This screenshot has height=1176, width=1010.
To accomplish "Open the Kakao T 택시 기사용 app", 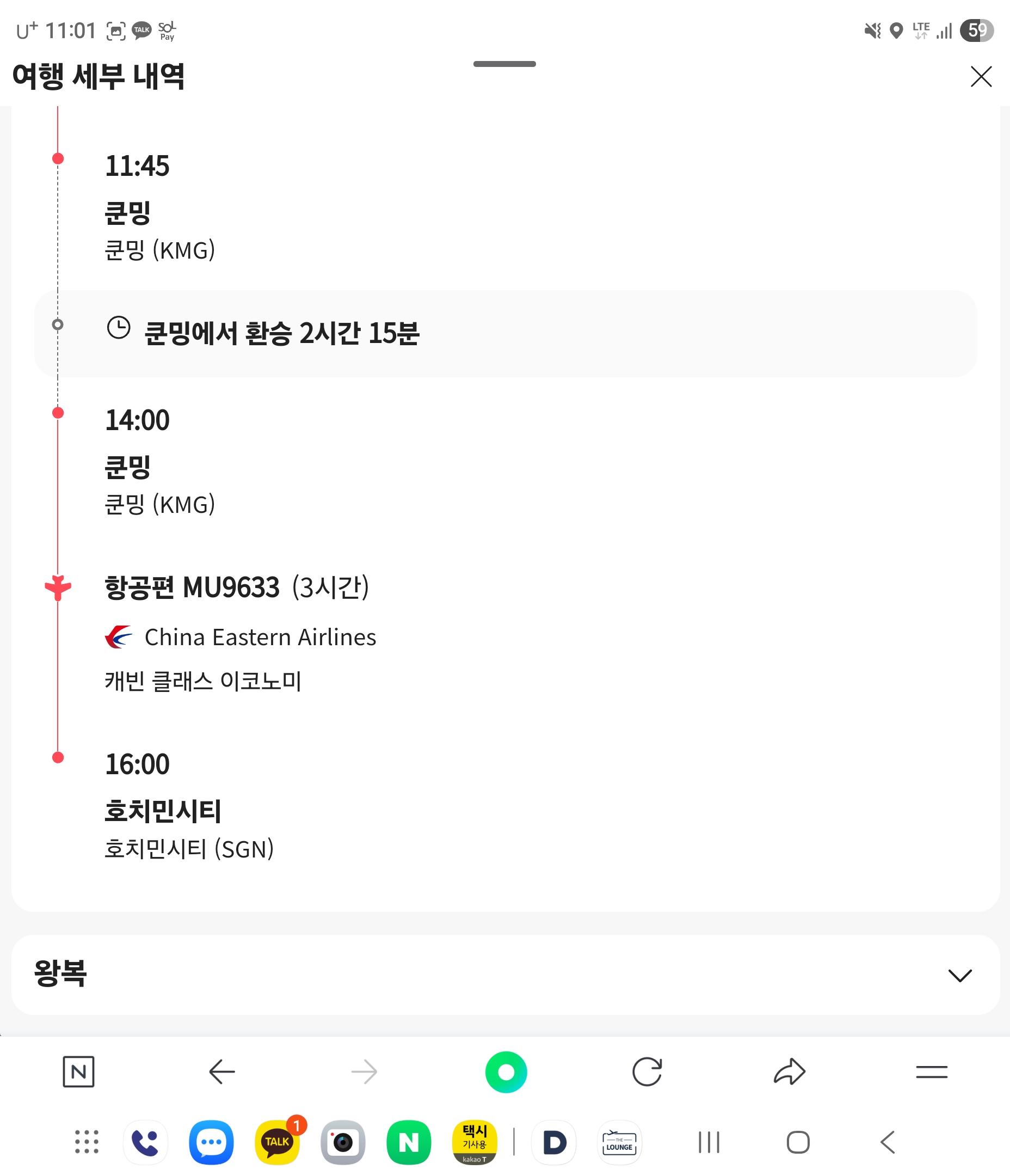I will pyautogui.click(x=475, y=1142).
